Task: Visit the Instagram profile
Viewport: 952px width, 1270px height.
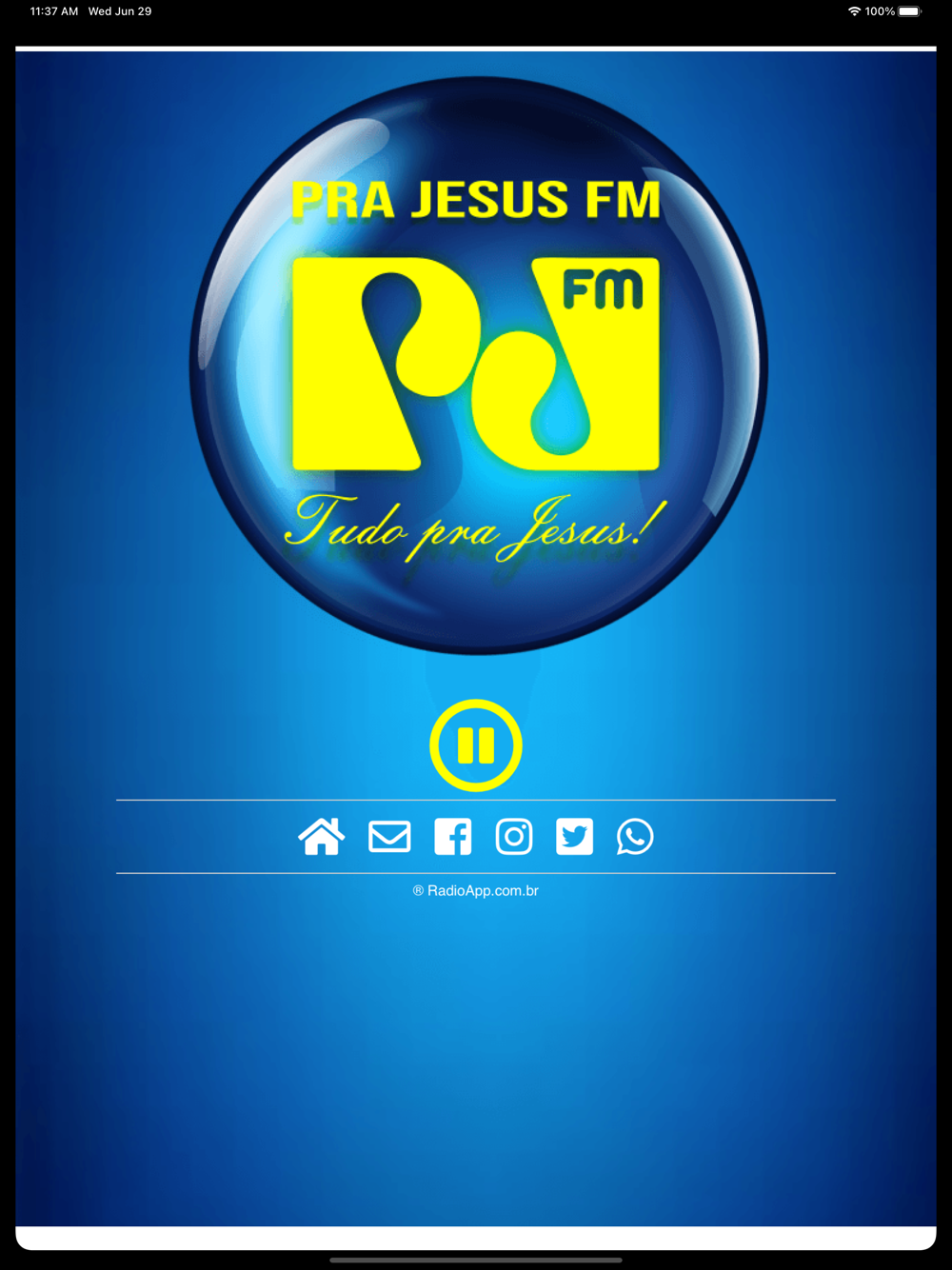Action: click(514, 837)
